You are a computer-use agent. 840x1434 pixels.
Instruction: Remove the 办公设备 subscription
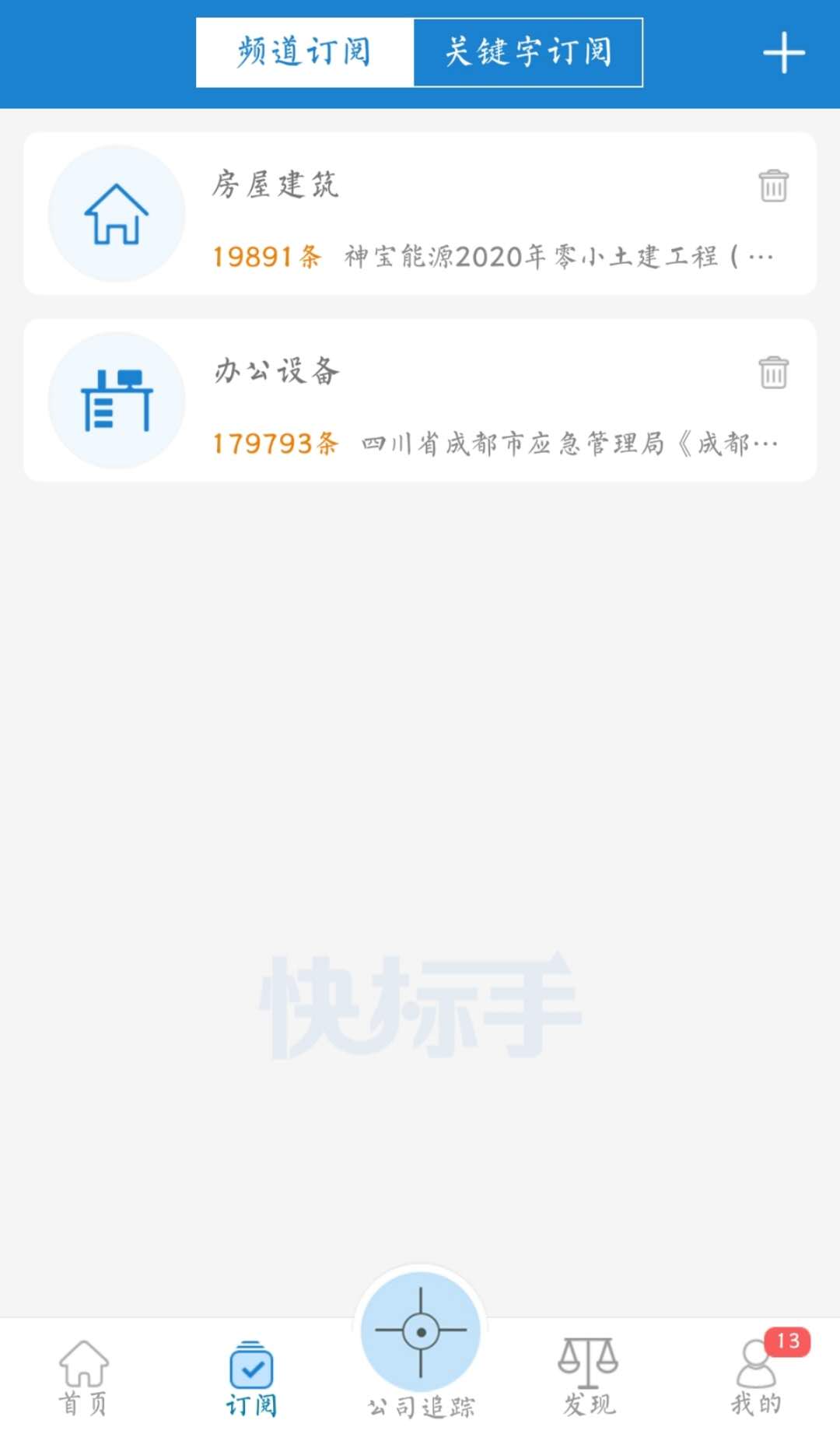click(x=773, y=373)
